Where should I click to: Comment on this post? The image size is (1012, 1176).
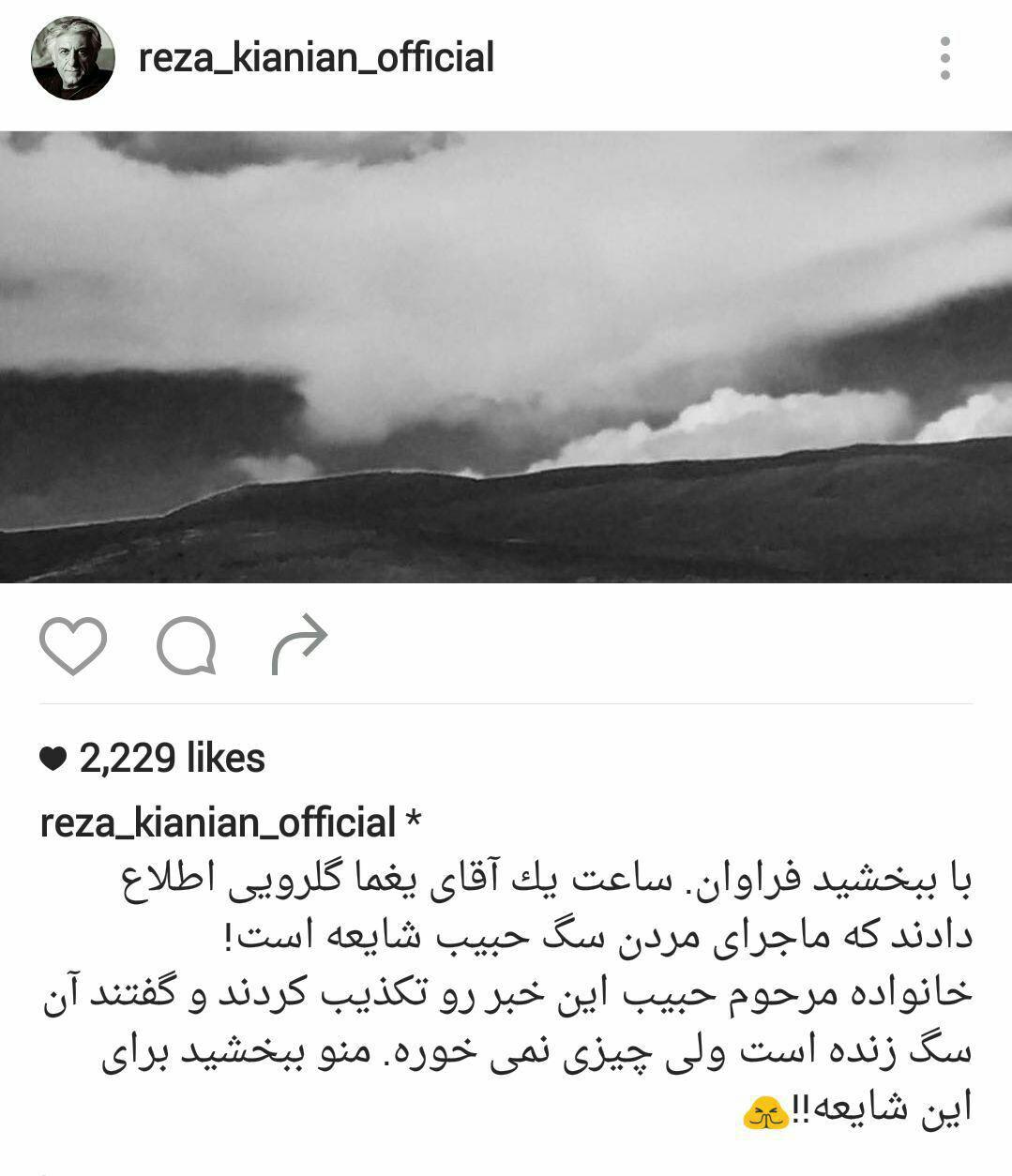tap(187, 646)
